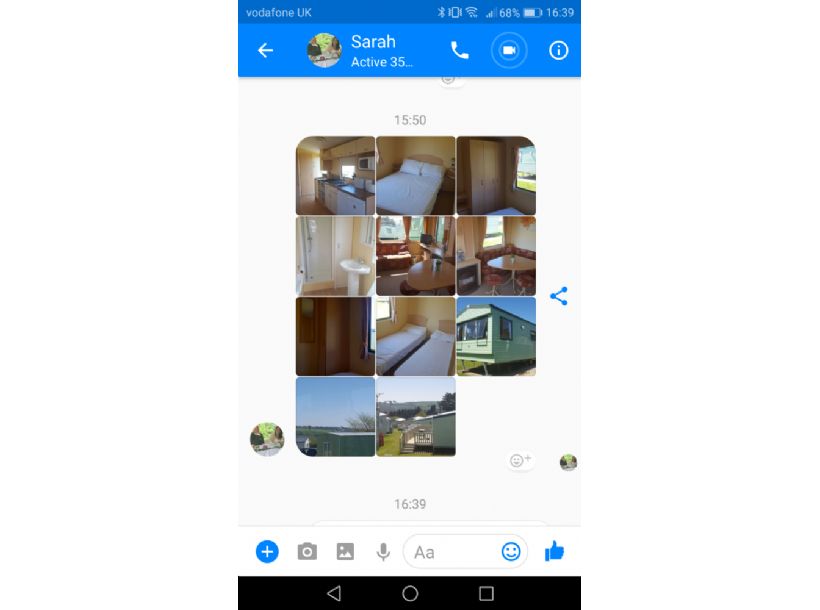
Task: Focus the Aa message text field
Action: [x=450, y=551]
